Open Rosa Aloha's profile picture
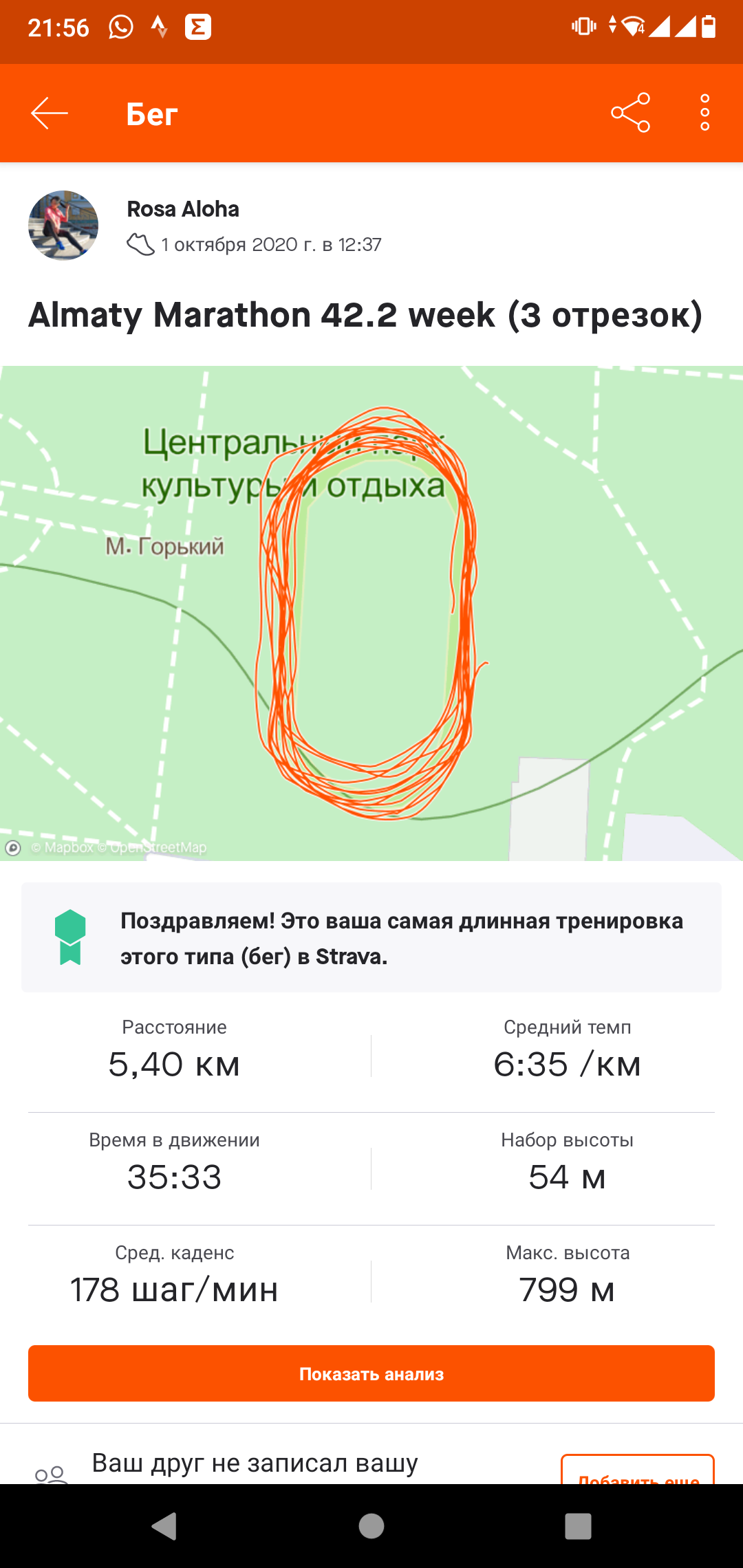This screenshot has height=1568, width=743. coord(63,226)
